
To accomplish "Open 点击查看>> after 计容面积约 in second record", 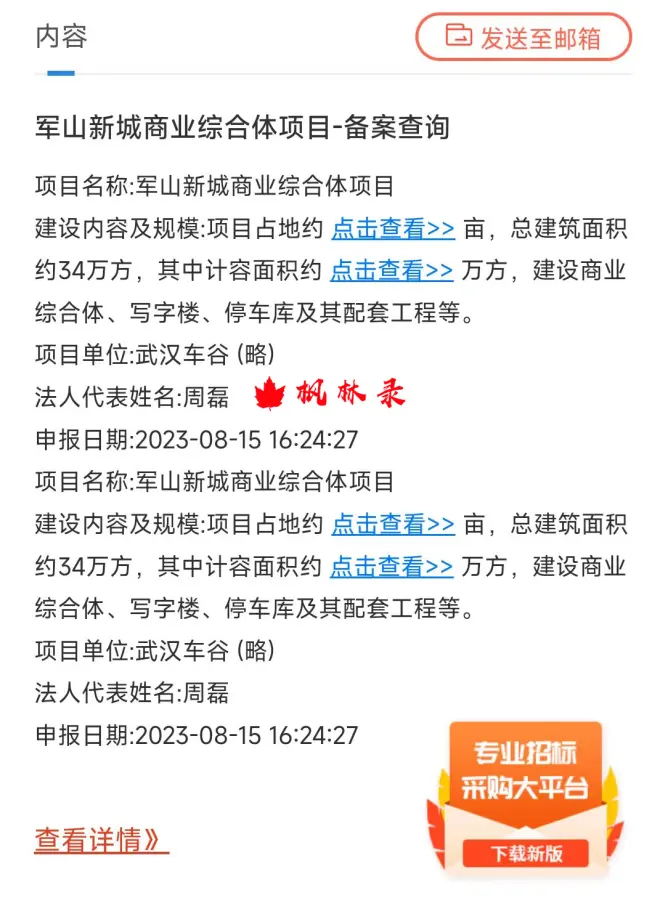I will (x=392, y=566).
